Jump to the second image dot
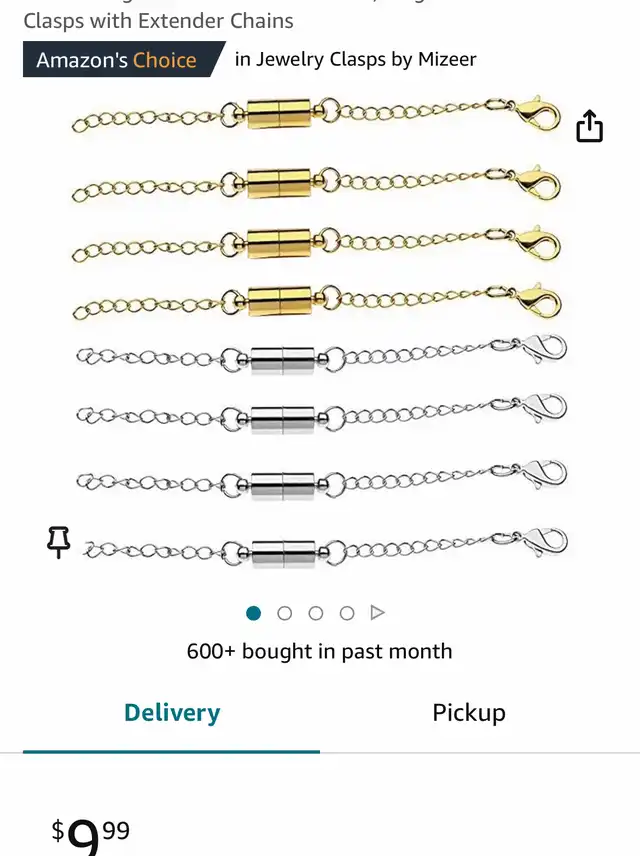640x856 pixels. (x=285, y=613)
